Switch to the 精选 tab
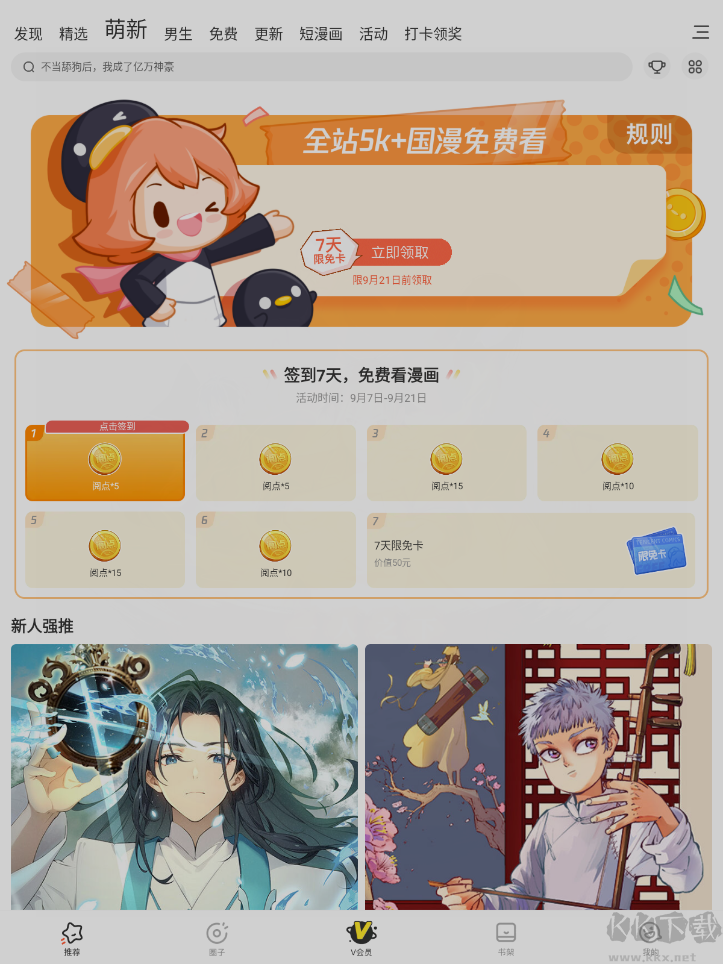 (73, 34)
